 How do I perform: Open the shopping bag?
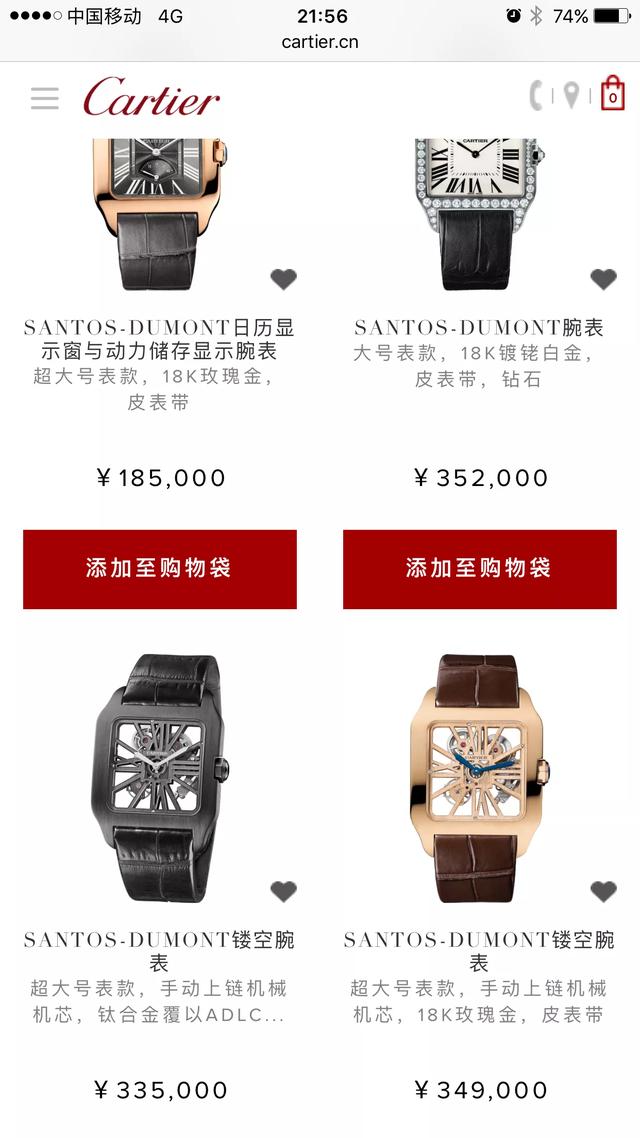click(612, 95)
